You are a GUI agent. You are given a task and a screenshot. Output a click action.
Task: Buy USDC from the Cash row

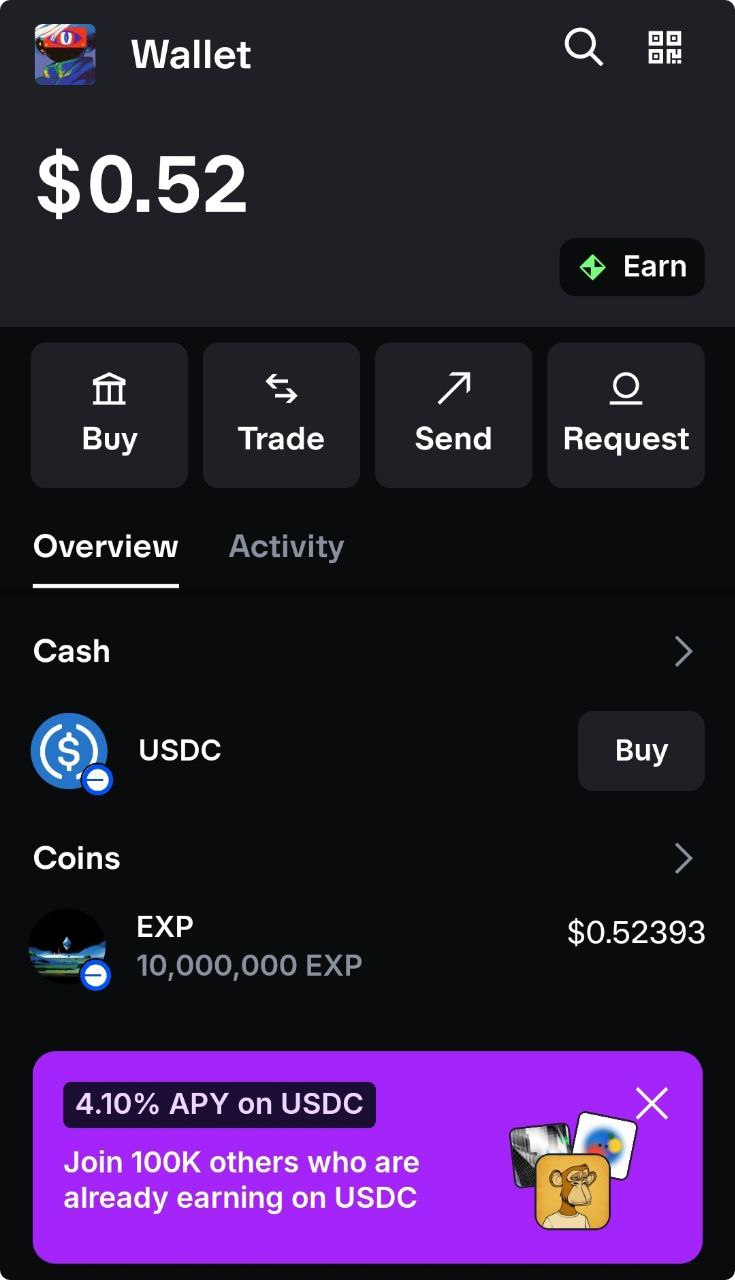point(641,751)
